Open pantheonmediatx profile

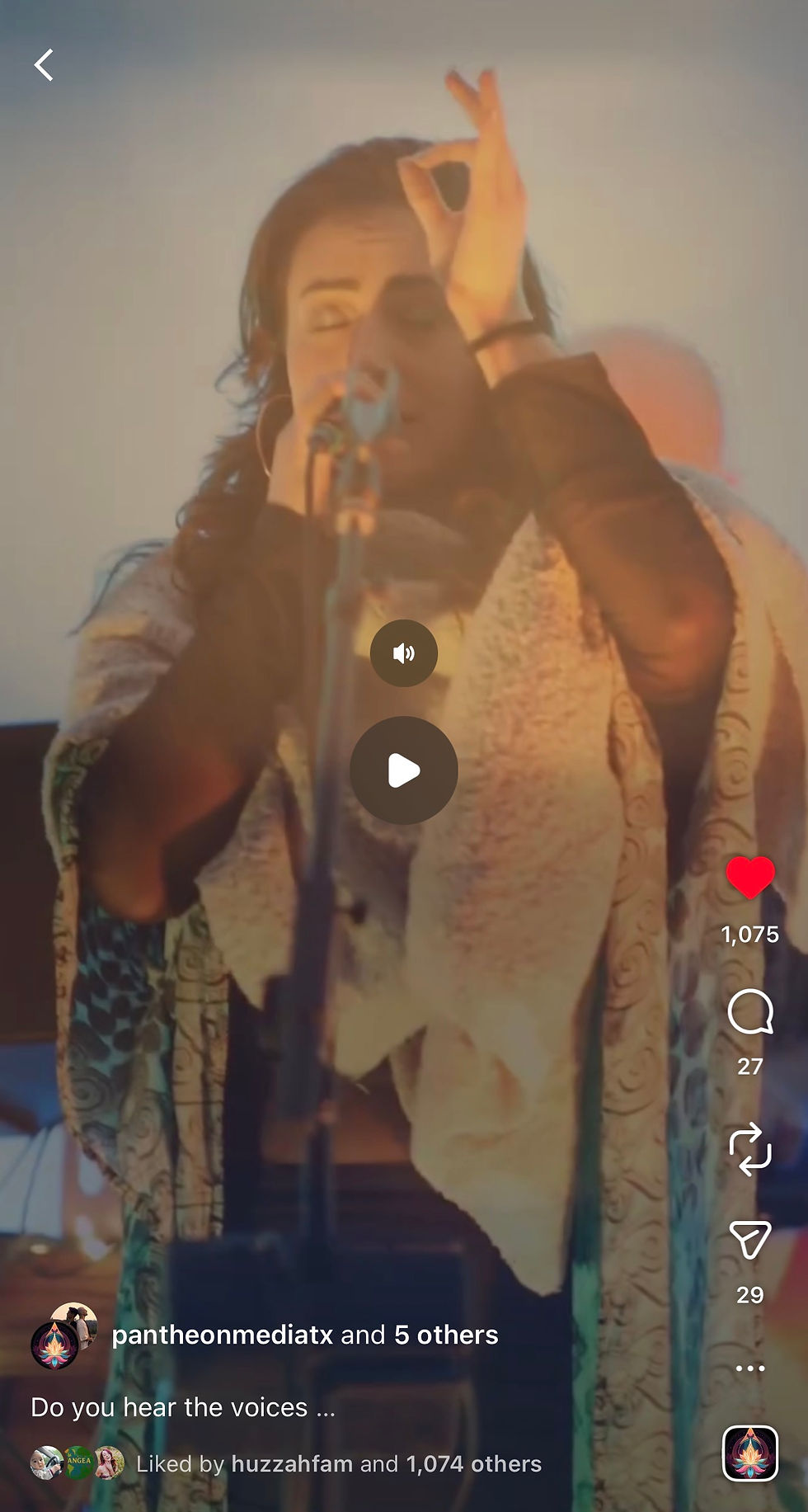click(222, 1335)
